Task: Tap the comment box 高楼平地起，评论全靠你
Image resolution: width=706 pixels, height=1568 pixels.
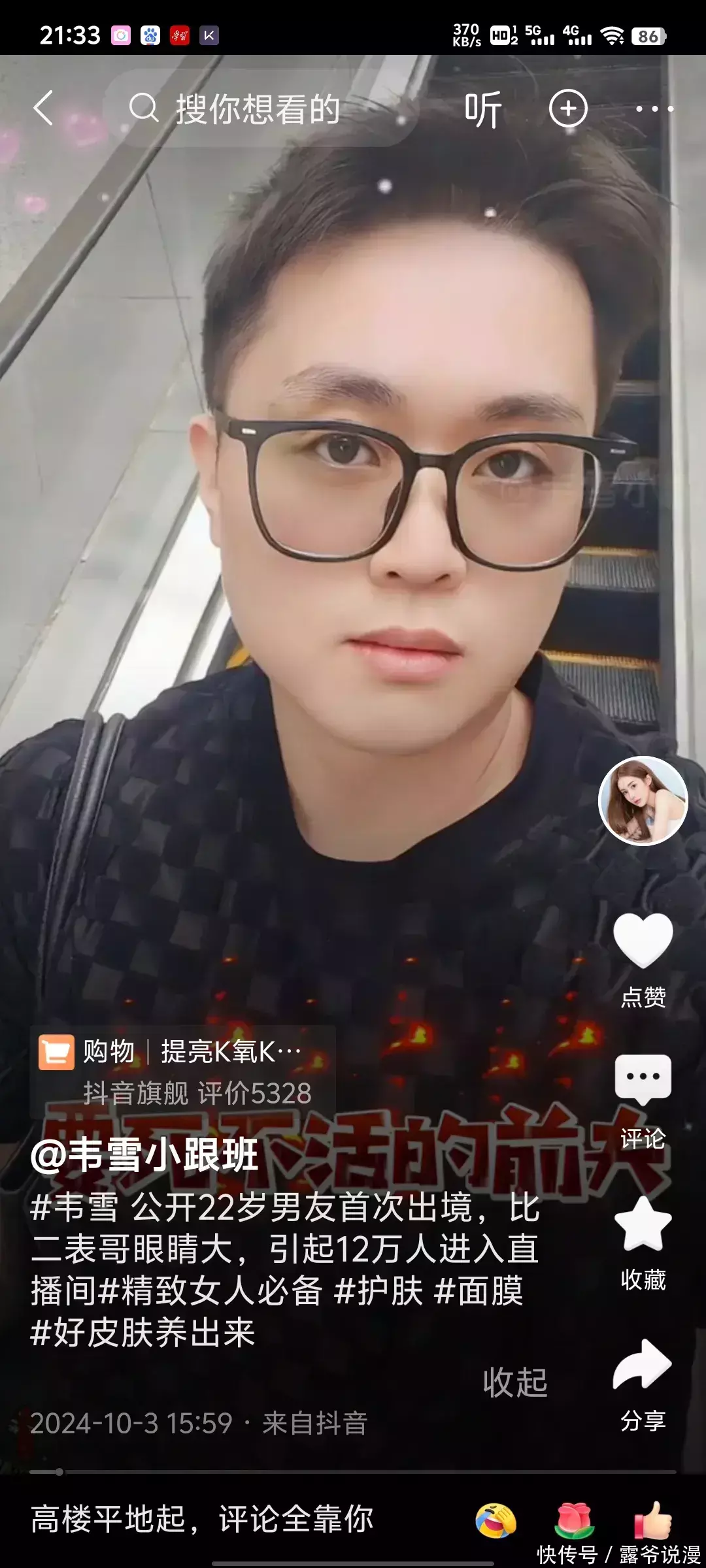Action: pyautogui.click(x=203, y=1519)
